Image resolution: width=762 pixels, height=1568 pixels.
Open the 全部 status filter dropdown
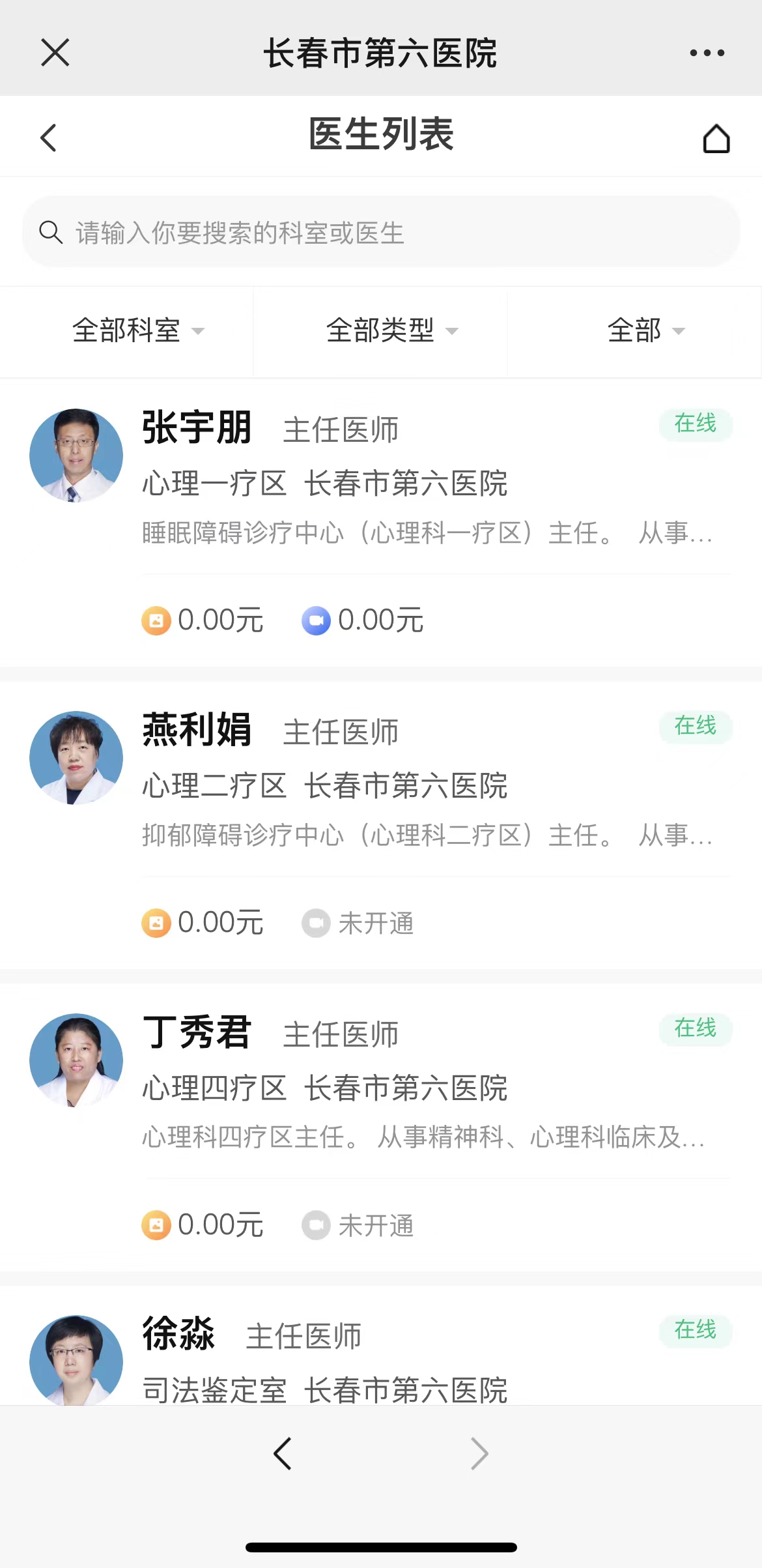pos(645,330)
